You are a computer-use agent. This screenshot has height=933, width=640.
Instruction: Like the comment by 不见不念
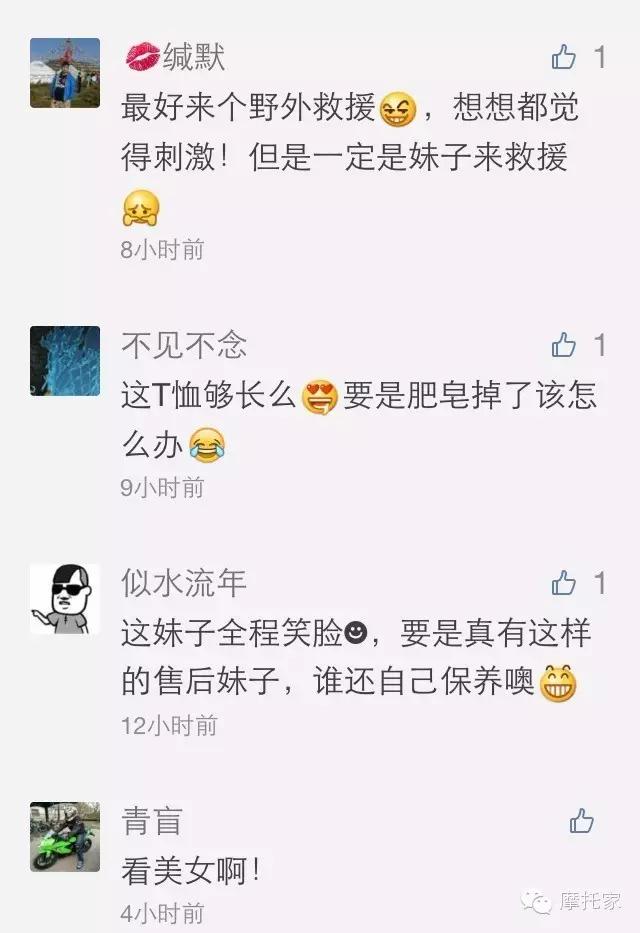(x=565, y=345)
